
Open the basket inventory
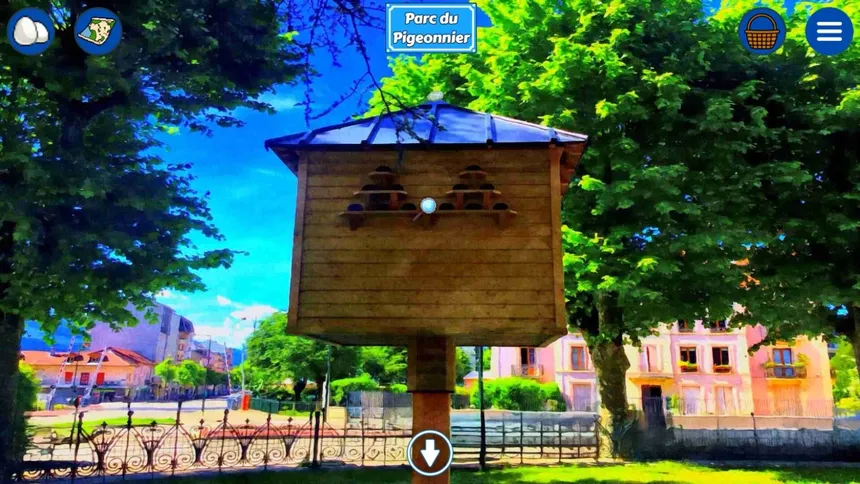pos(762,31)
